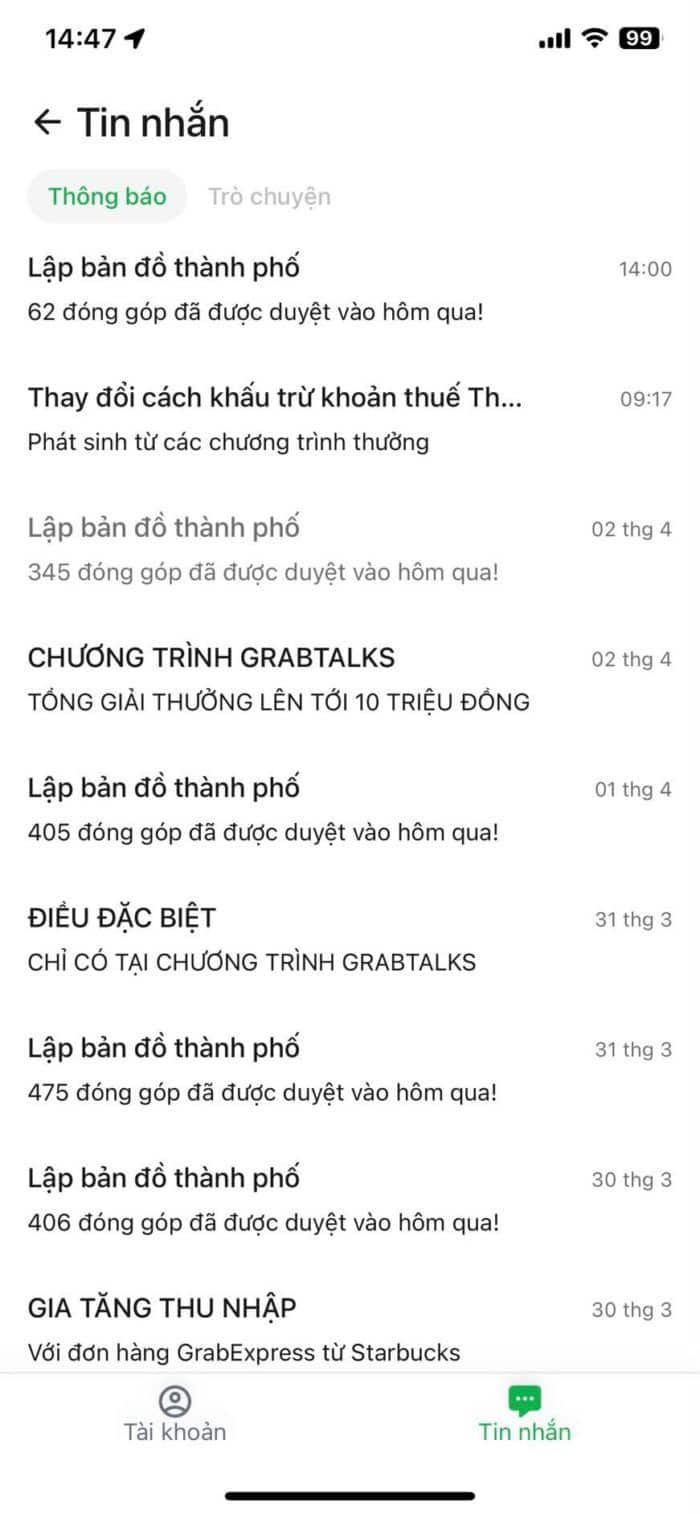Open the ĐIỀU ĐẶC BIỆT notification
This screenshot has height=1514, width=700.
(x=350, y=939)
